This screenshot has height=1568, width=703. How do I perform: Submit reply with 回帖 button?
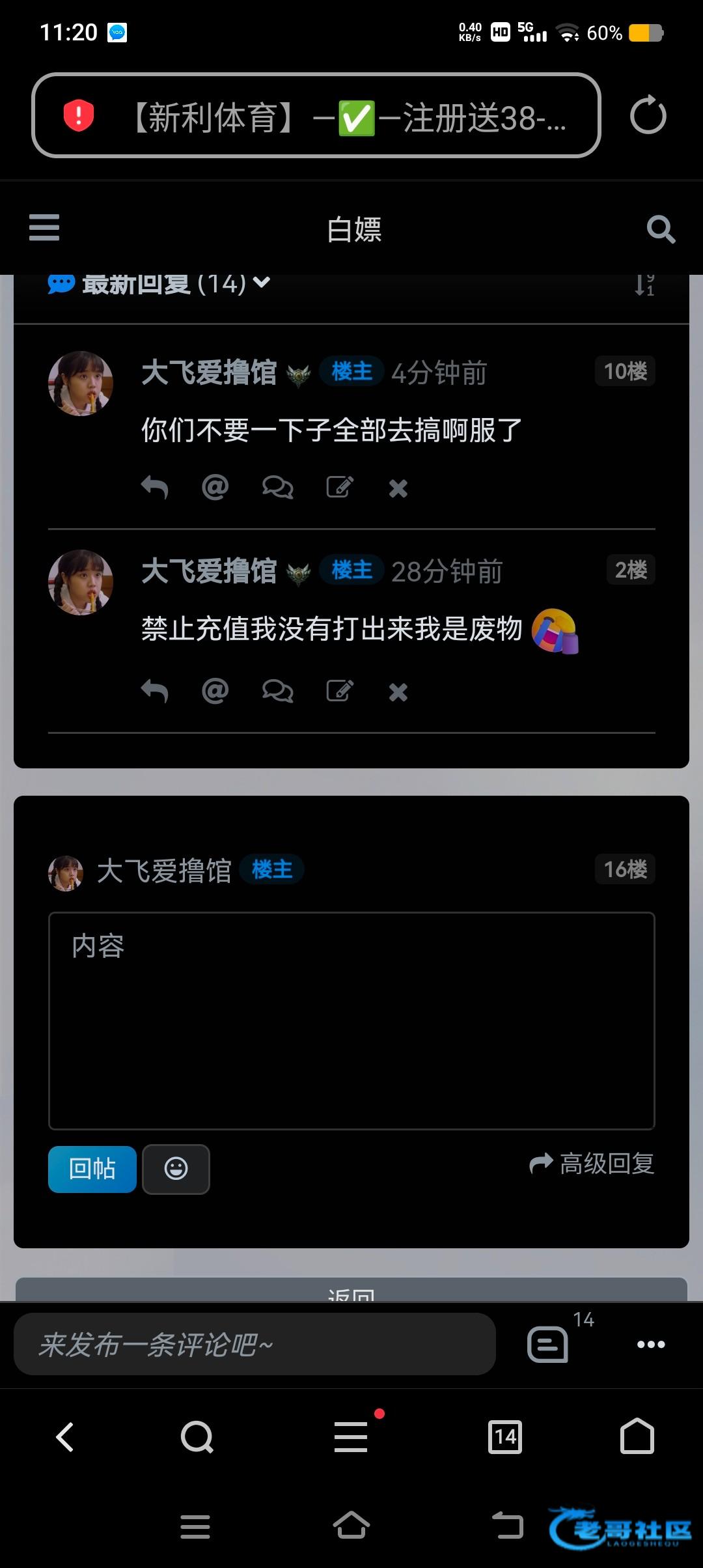(92, 1169)
